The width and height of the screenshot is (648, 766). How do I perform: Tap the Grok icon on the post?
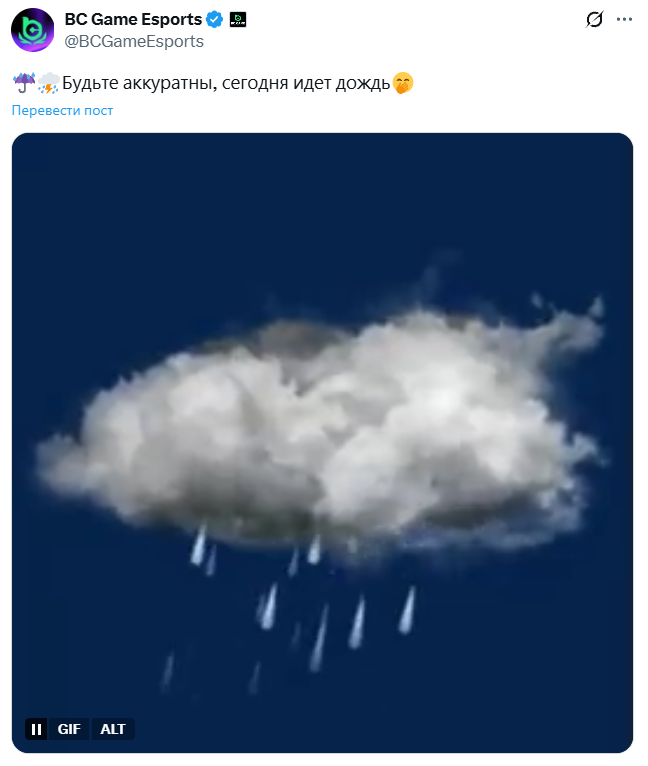[x=594, y=19]
